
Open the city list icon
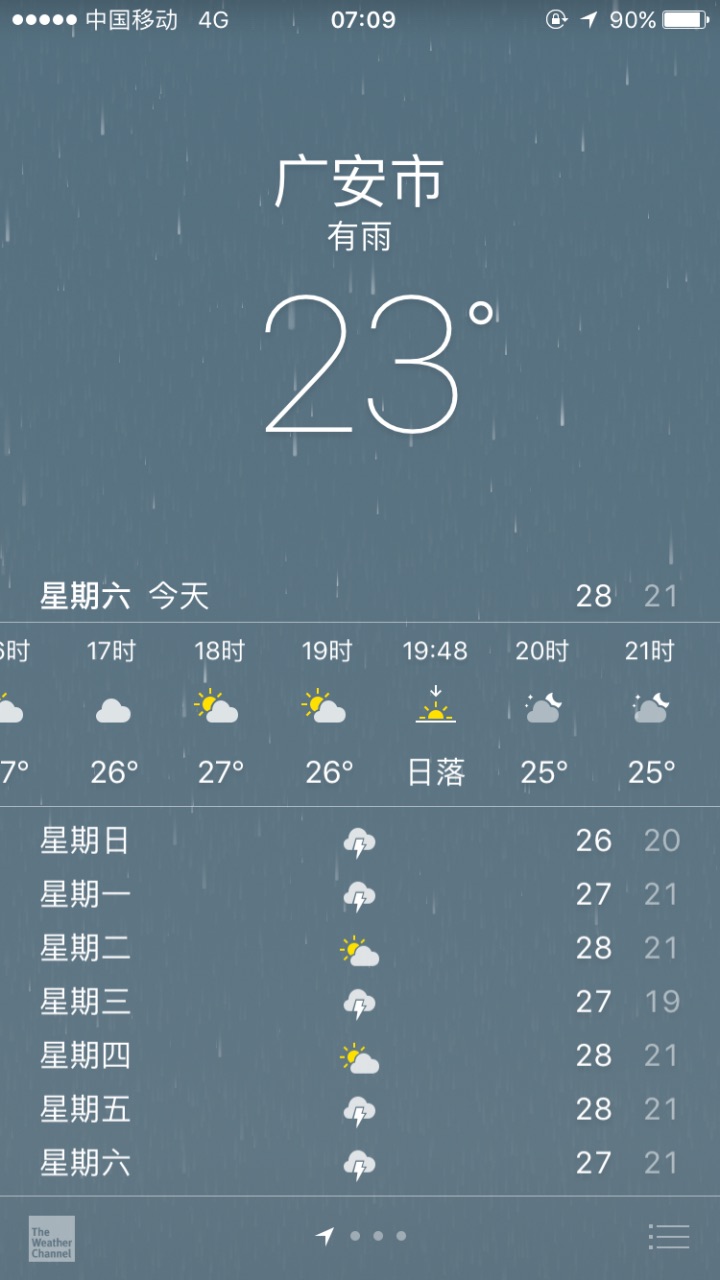[668, 1236]
